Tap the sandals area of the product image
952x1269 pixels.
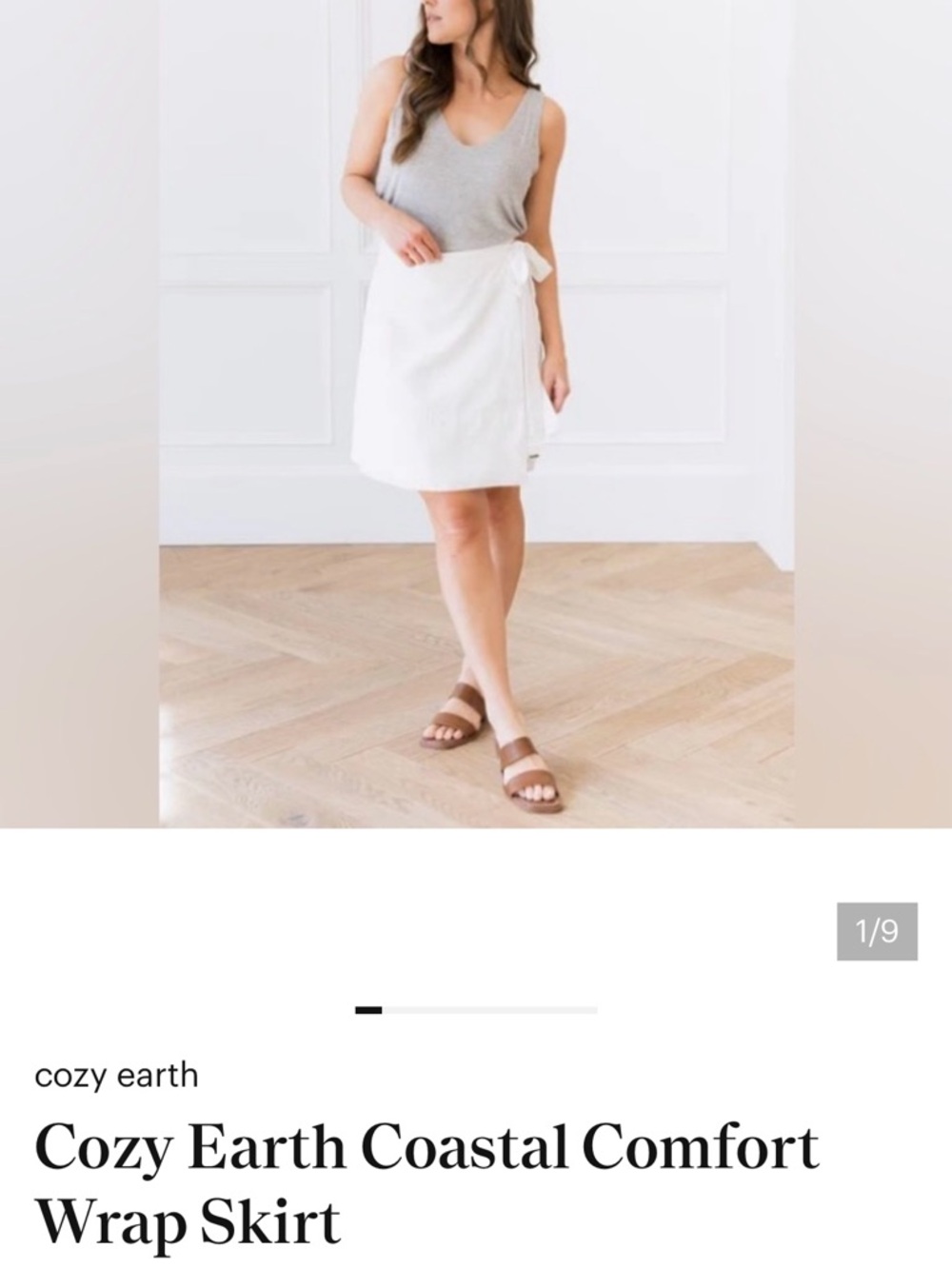tap(486, 752)
